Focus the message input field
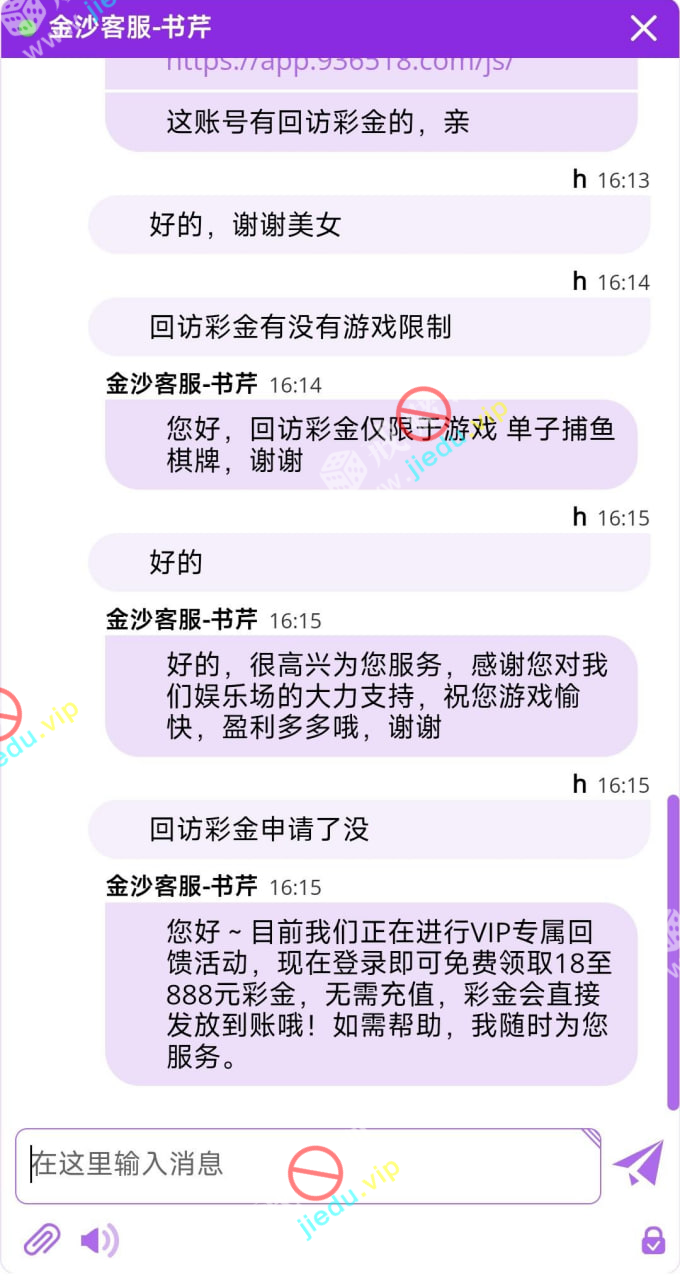This screenshot has width=680, height=1280. coord(307,1165)
